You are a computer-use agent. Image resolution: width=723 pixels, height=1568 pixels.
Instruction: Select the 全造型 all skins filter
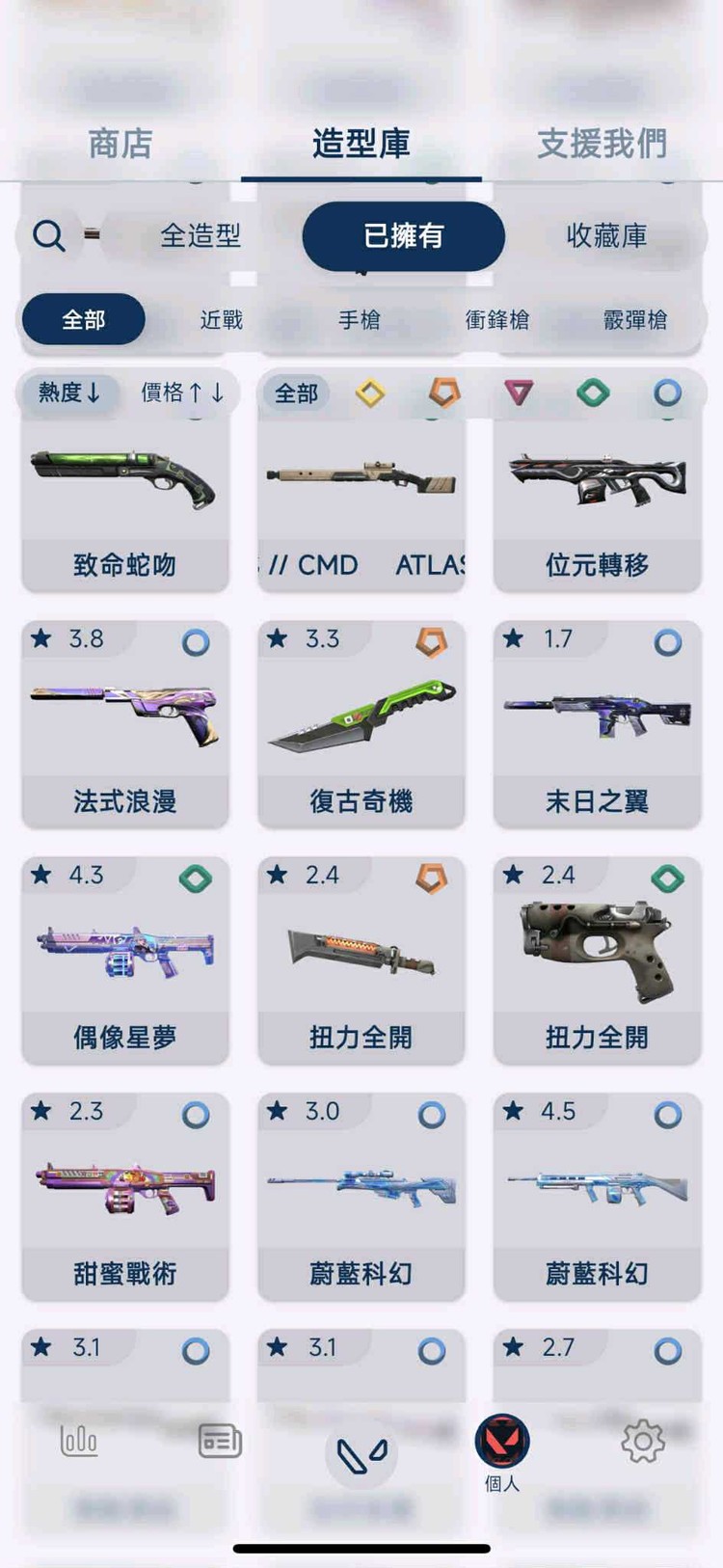(x=201, y=234)
